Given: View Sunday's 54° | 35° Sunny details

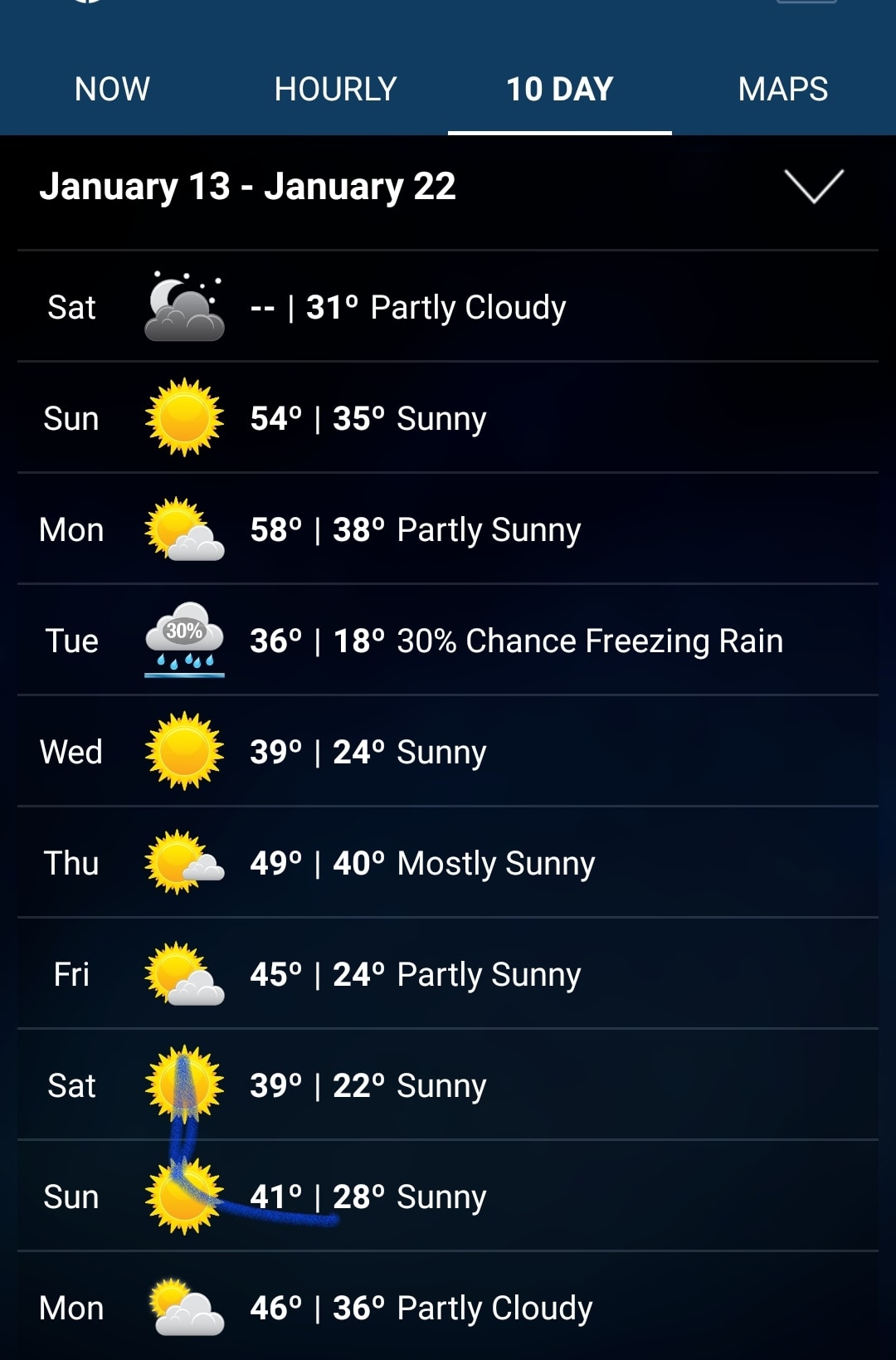Looking at the screenshot, I should coord(448,418).
